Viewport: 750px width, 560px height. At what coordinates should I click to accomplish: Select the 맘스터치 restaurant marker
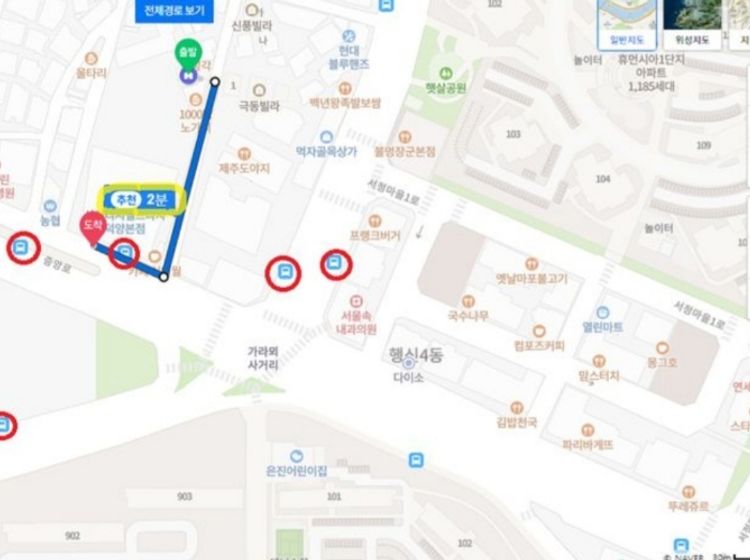pos(598,360)
